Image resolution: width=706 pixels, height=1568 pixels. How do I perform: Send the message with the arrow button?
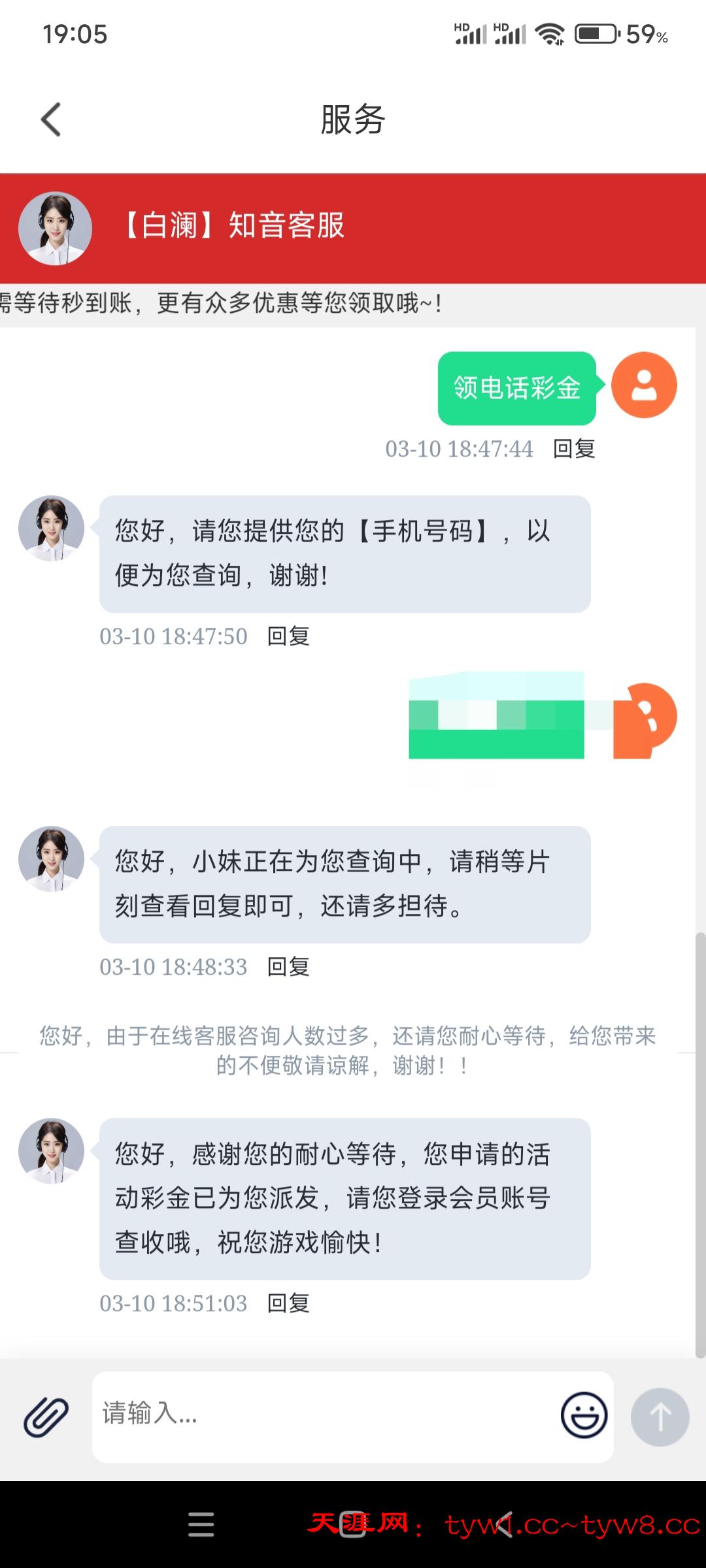click(660, 1416)
